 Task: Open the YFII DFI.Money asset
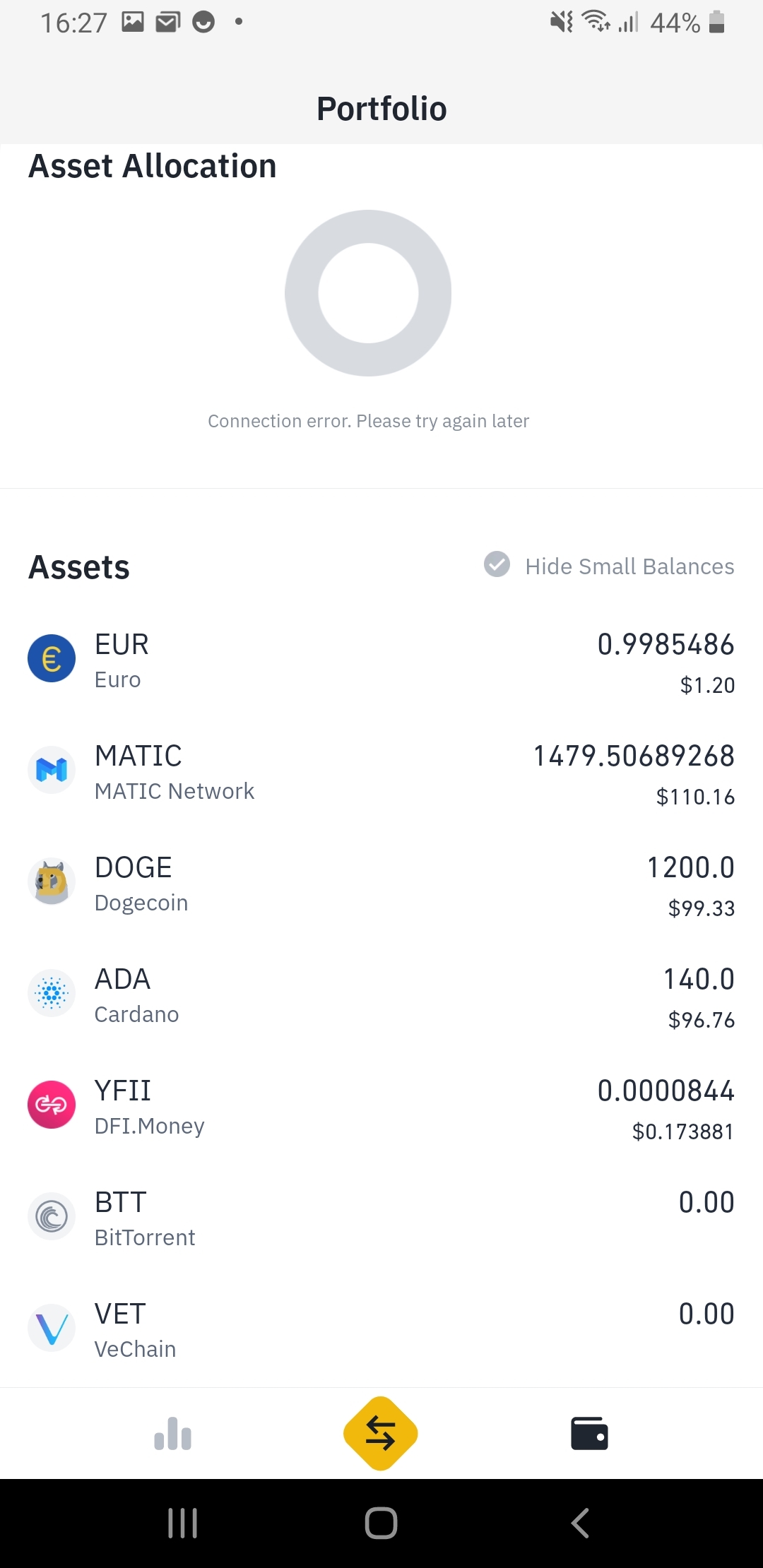[x=381, y=1105]
